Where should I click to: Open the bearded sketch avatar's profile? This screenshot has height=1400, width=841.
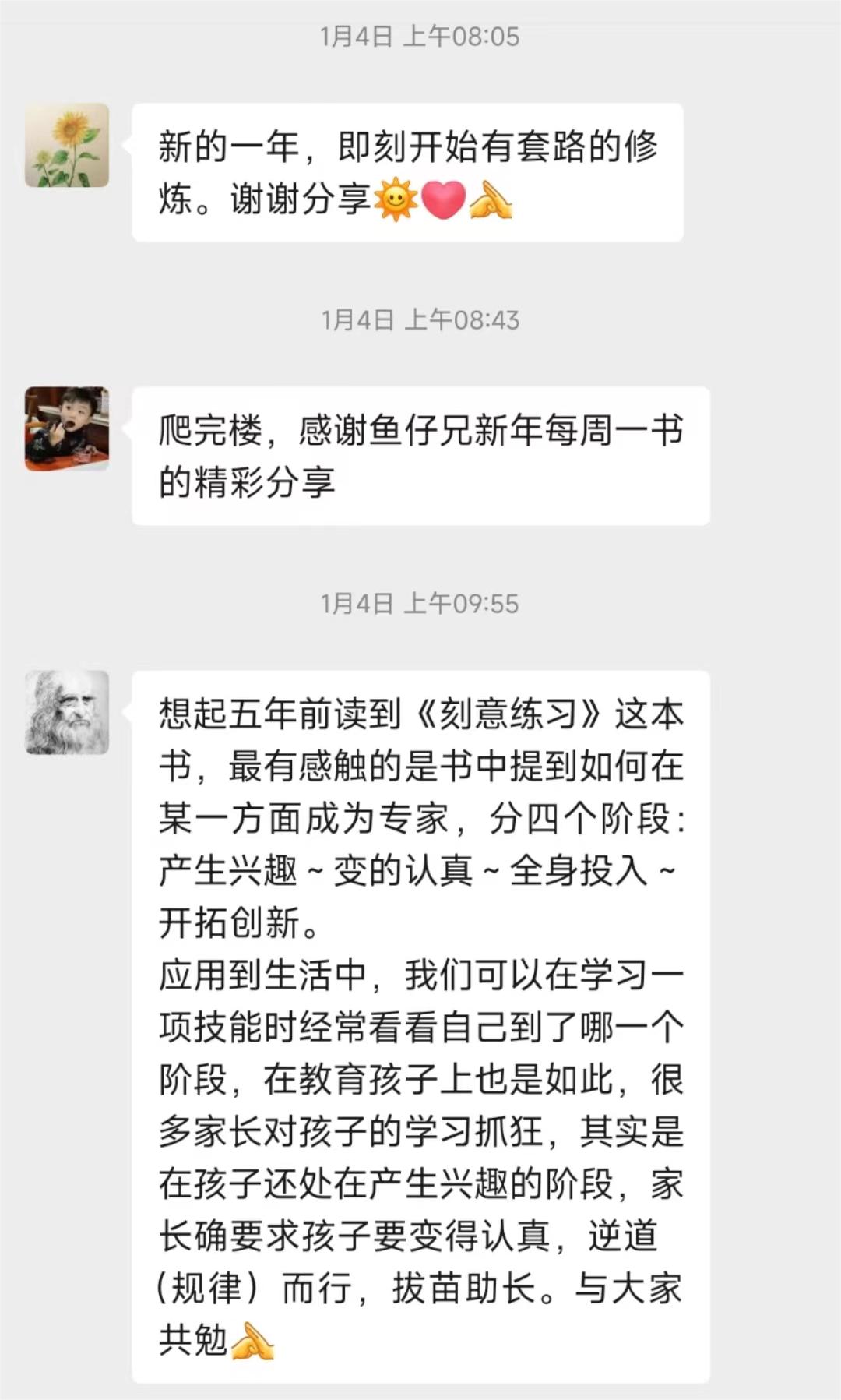point(67,712)
